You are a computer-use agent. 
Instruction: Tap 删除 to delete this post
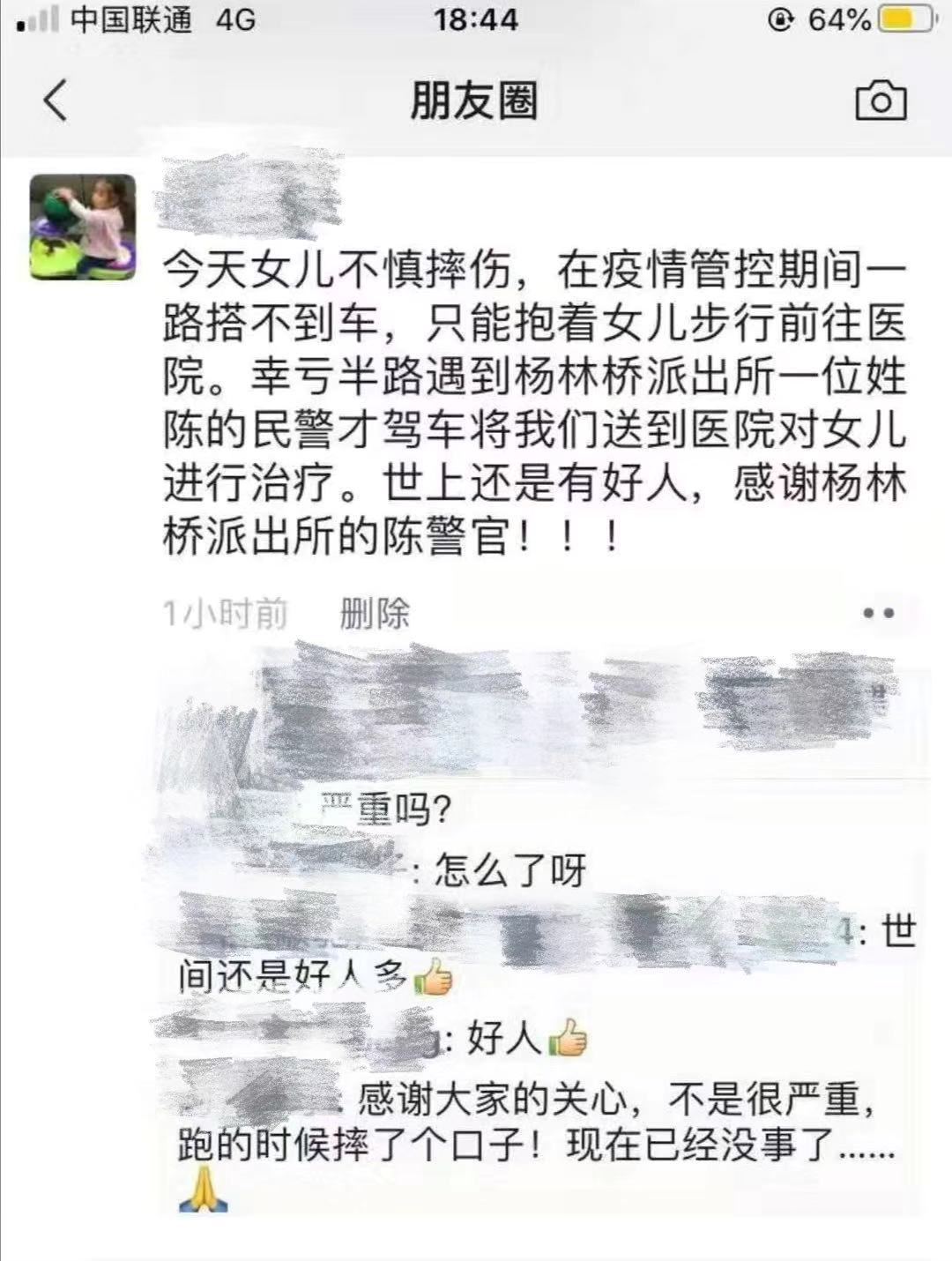[x=375, y=613]
